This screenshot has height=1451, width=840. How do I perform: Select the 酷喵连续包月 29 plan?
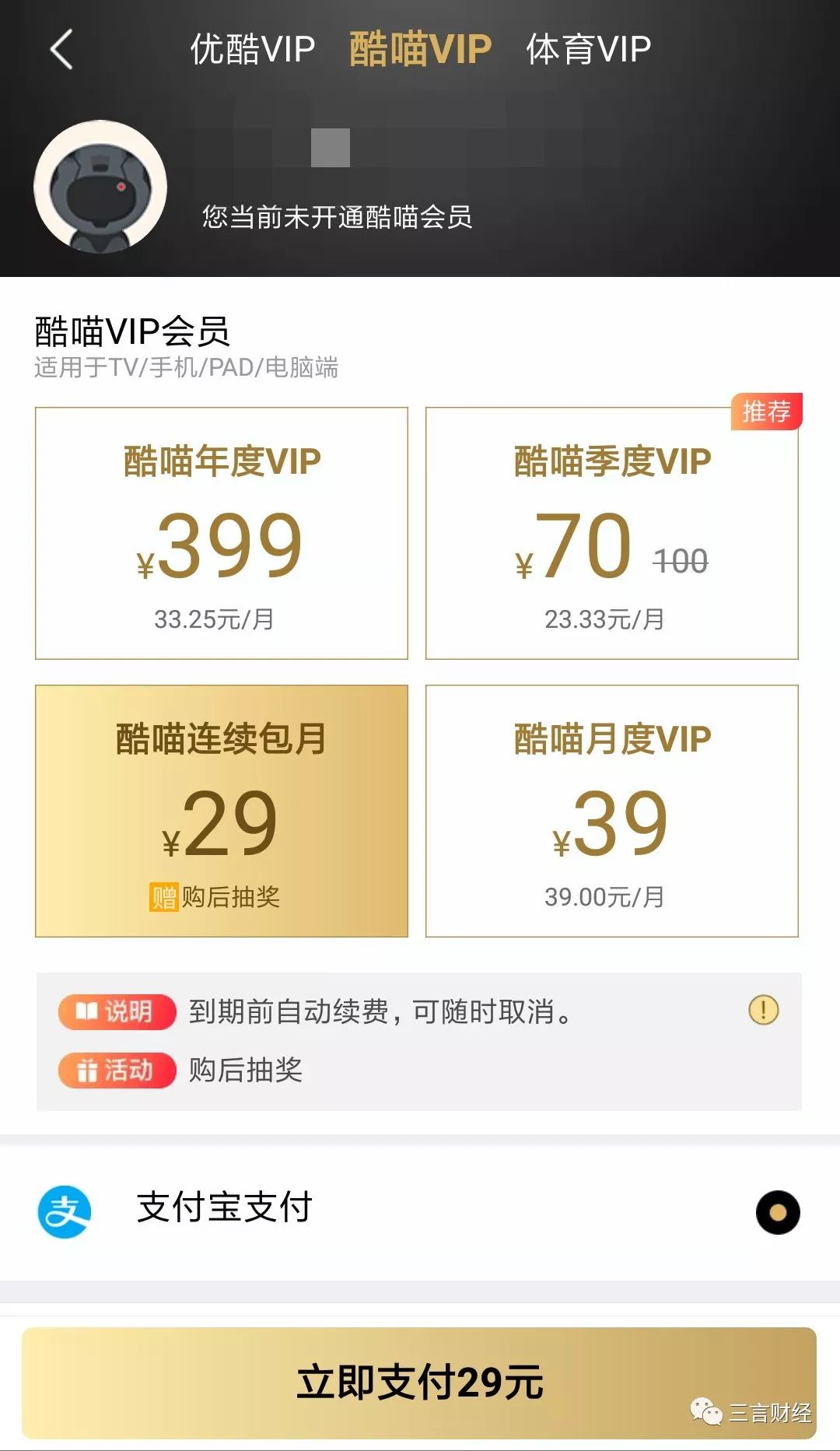(222, 811)
